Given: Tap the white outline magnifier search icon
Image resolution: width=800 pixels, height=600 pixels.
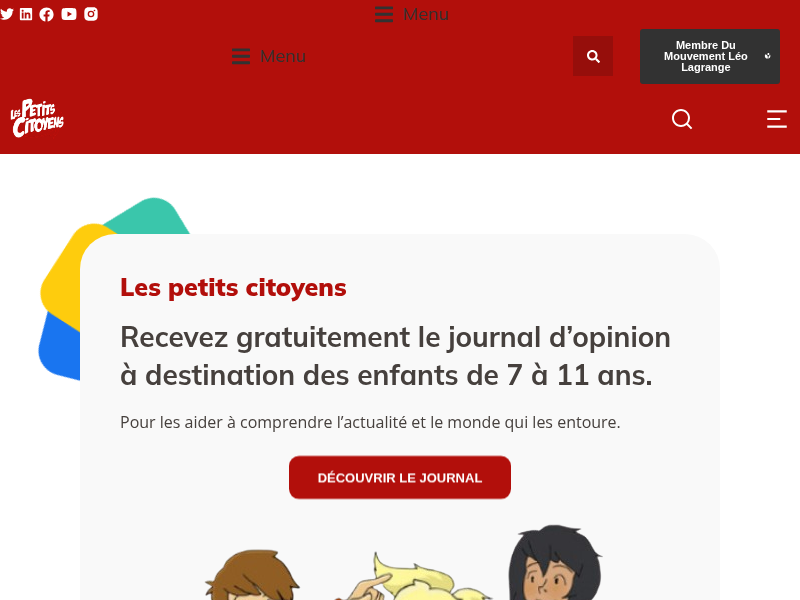Looking at the screenshot, I should pos(682,119).
